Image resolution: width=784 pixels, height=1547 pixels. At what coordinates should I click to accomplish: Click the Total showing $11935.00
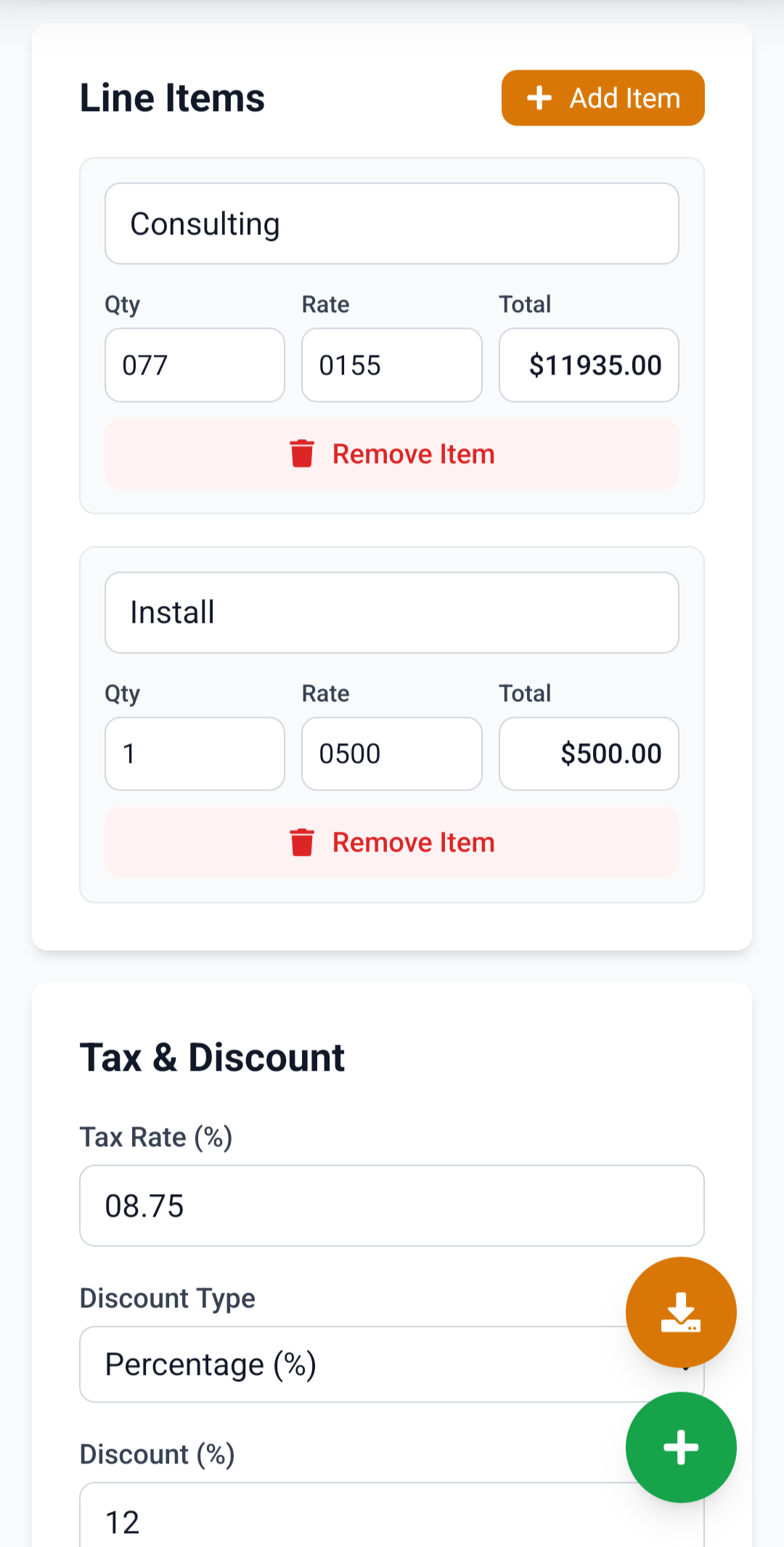(x=588, y=365)
